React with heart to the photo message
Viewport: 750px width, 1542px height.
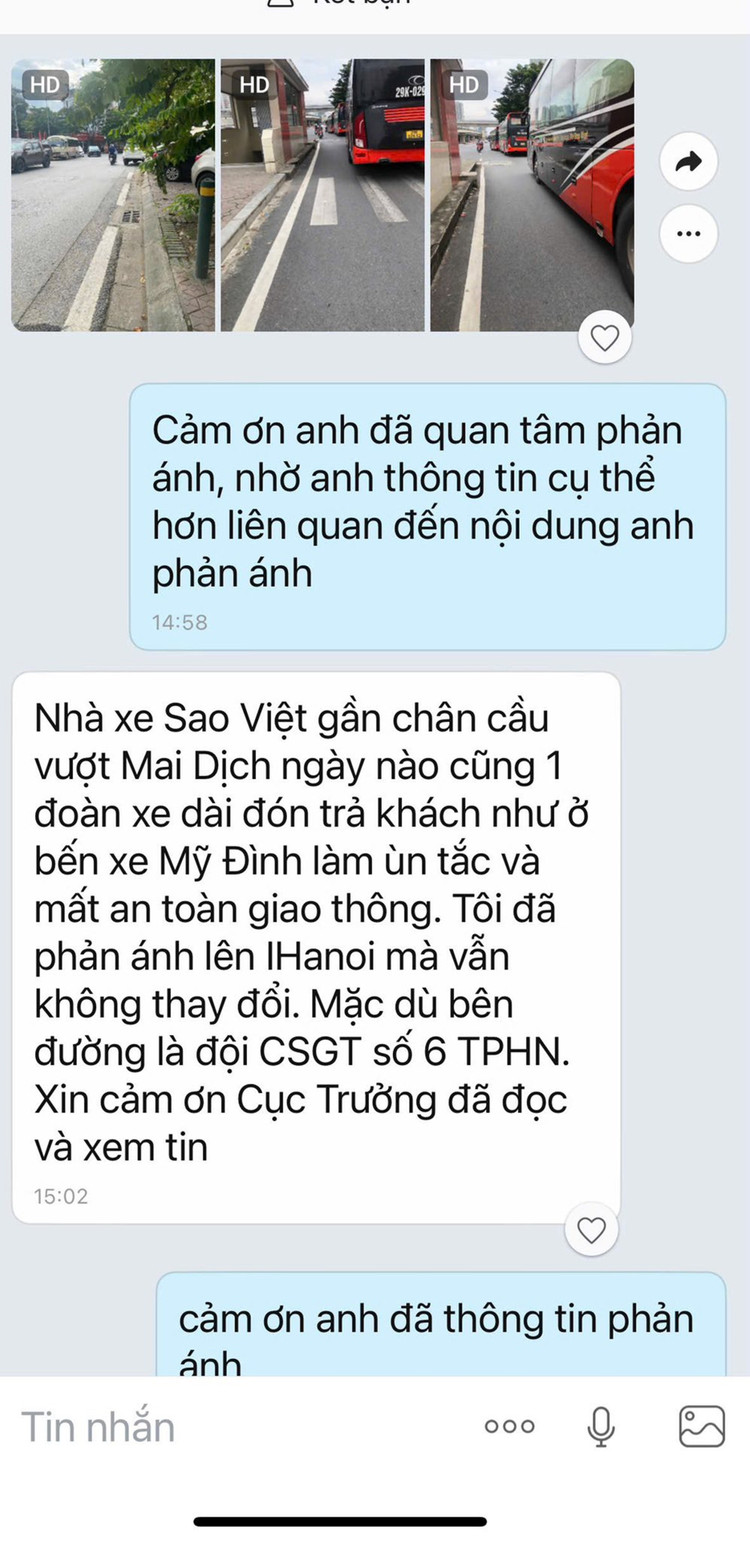point(605,339)
